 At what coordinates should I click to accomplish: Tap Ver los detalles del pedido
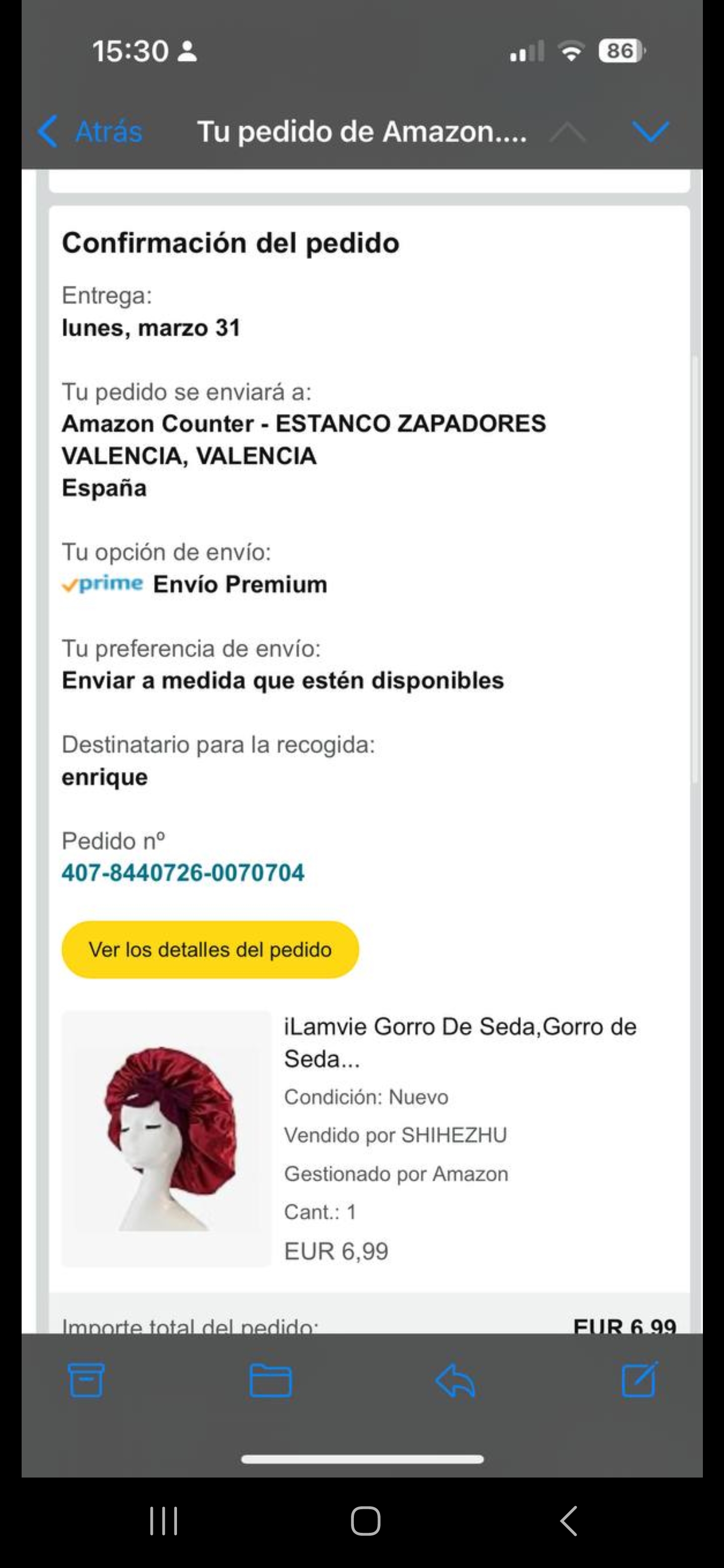coord(210,949)
